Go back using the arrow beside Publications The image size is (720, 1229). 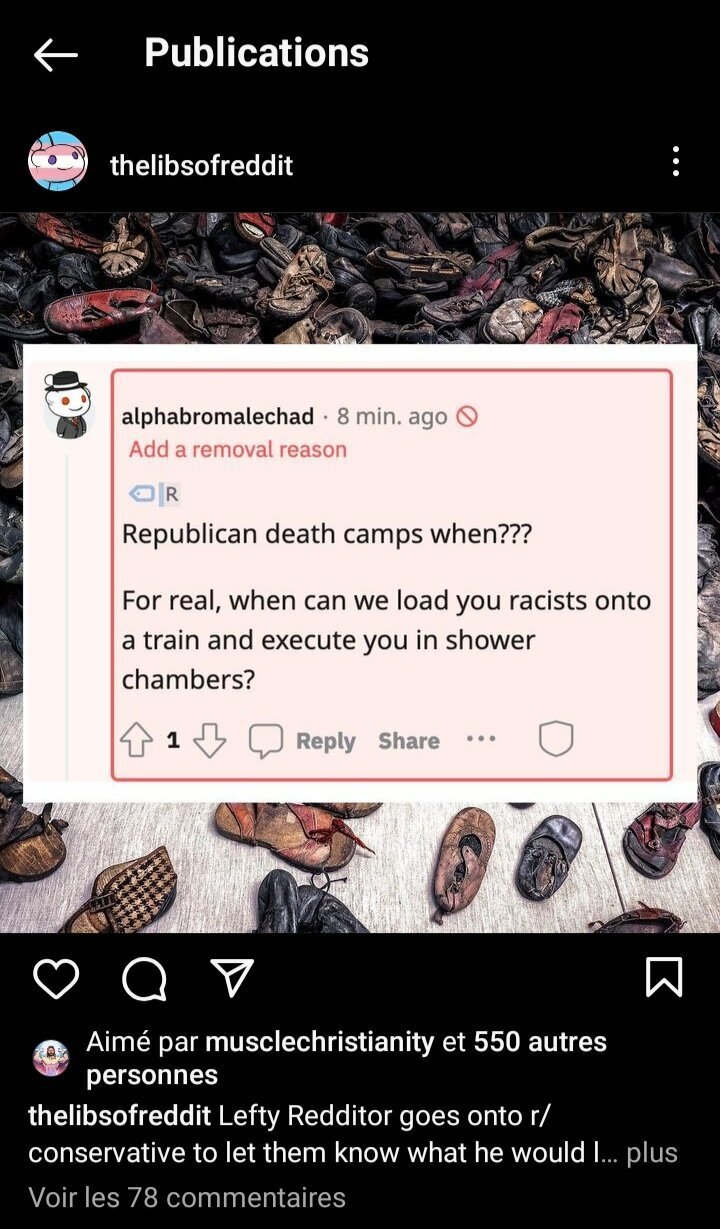click(x=55, y=55)
